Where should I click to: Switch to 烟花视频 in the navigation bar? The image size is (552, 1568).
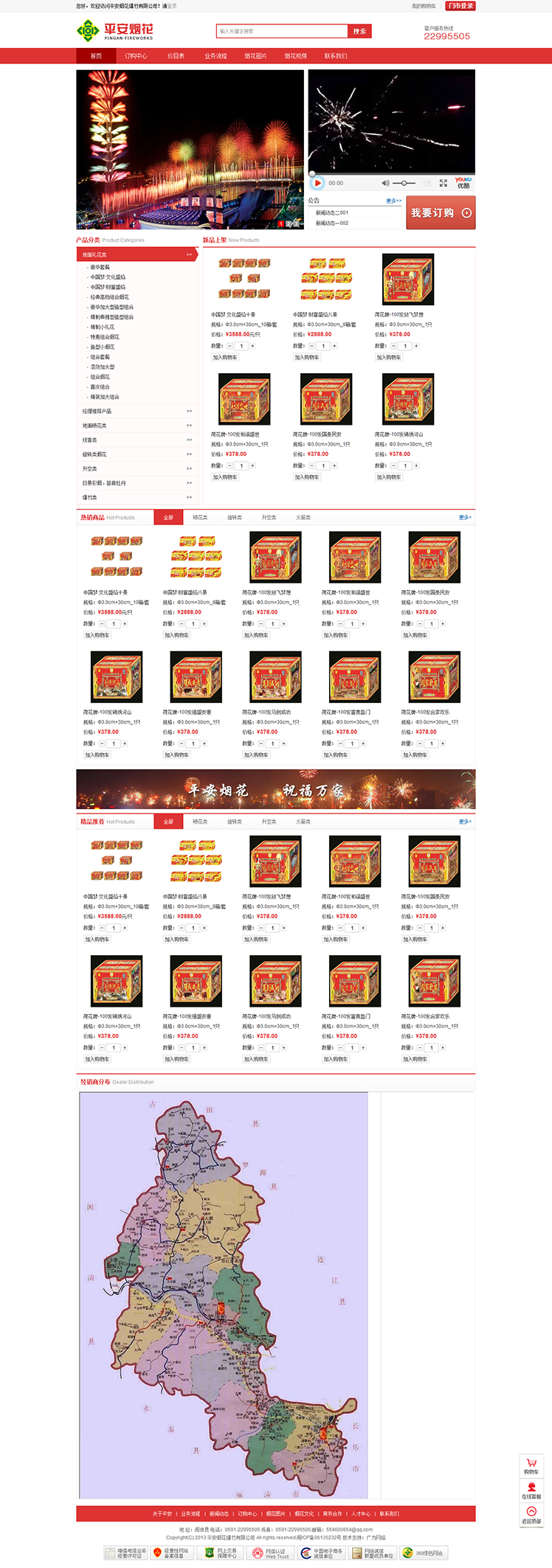click(296, 56)
